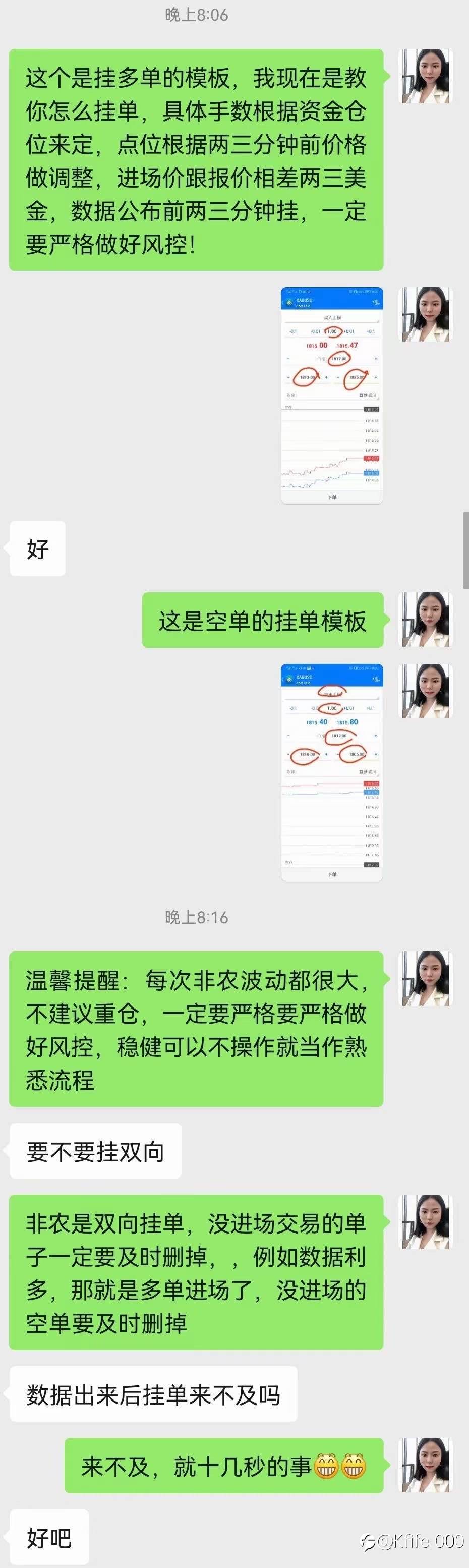Open sender's profile beside 温馨提醒 message
The width and height of the screenshot is (469, 1568).
425,979
